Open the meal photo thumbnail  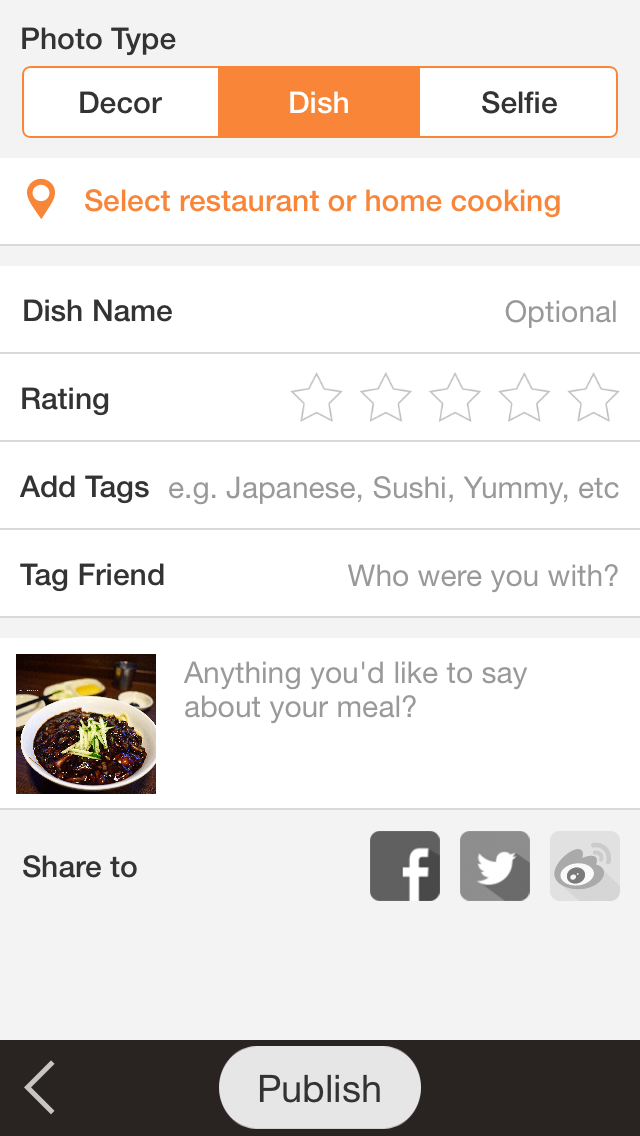tap(86, 724)
